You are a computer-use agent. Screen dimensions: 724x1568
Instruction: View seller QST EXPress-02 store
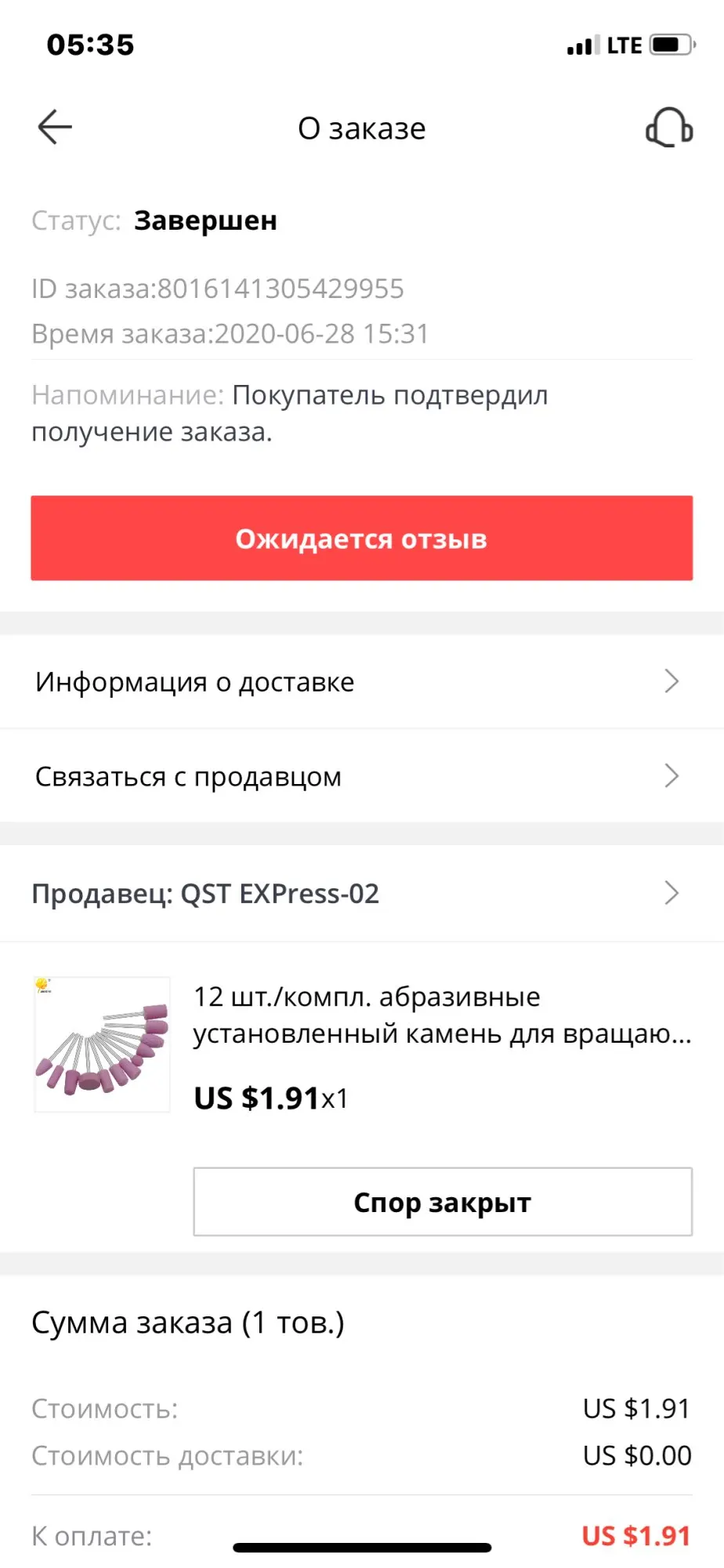point(362,894)
